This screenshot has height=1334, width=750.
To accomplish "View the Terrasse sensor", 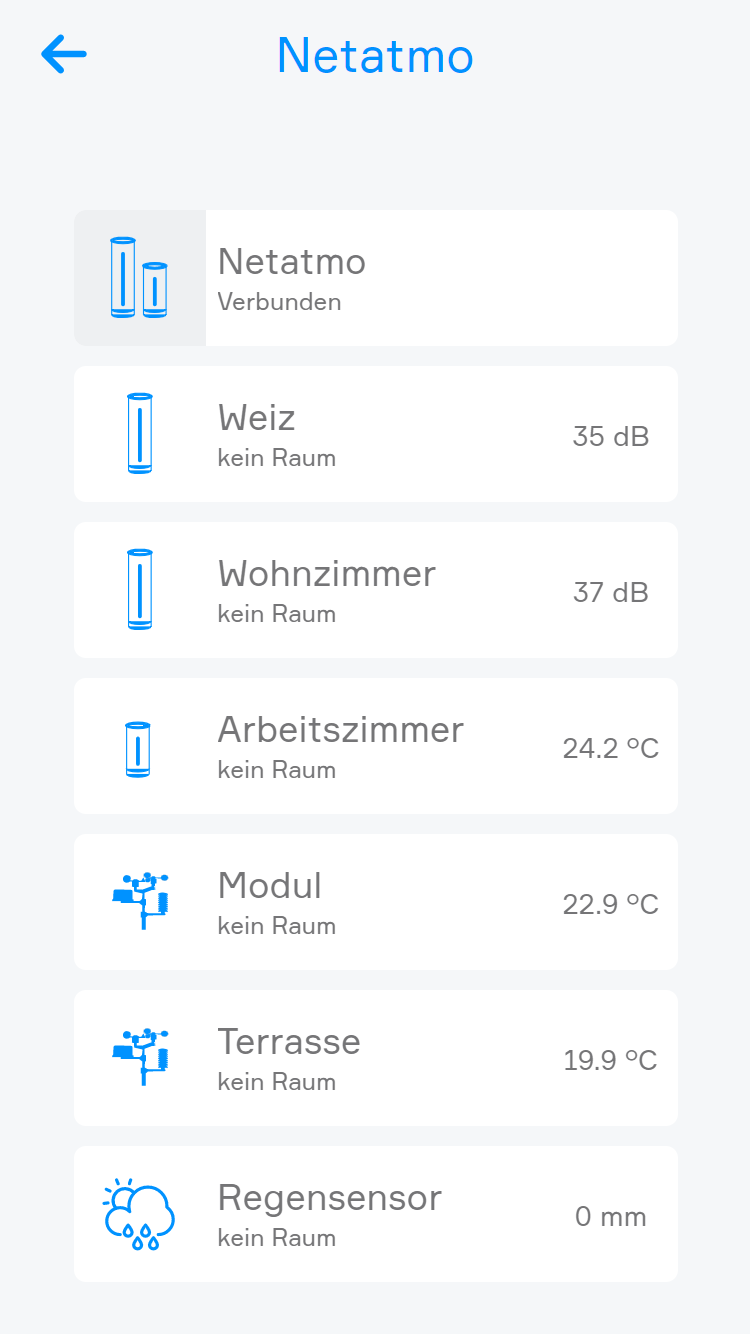I will tap(376, 1058).
